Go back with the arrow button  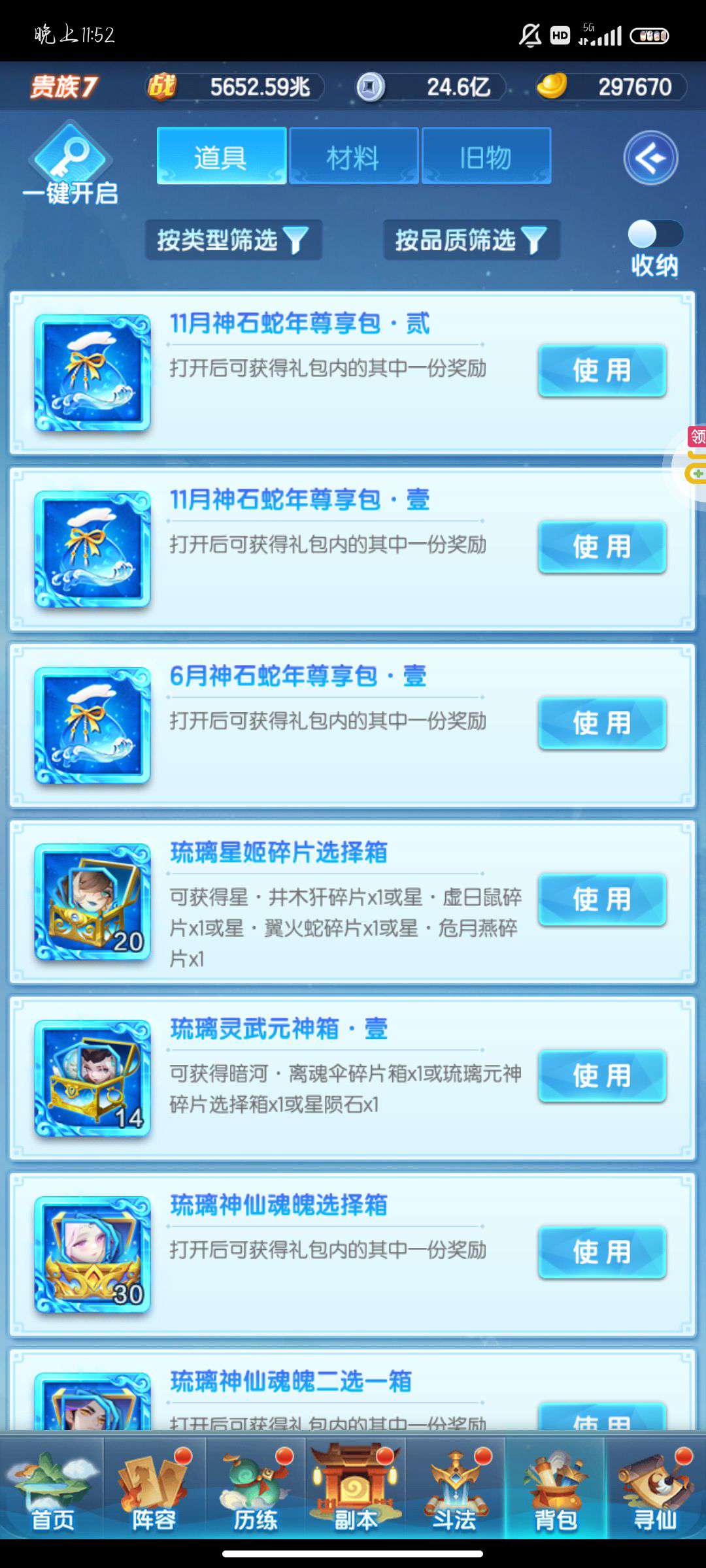point(650,158)
